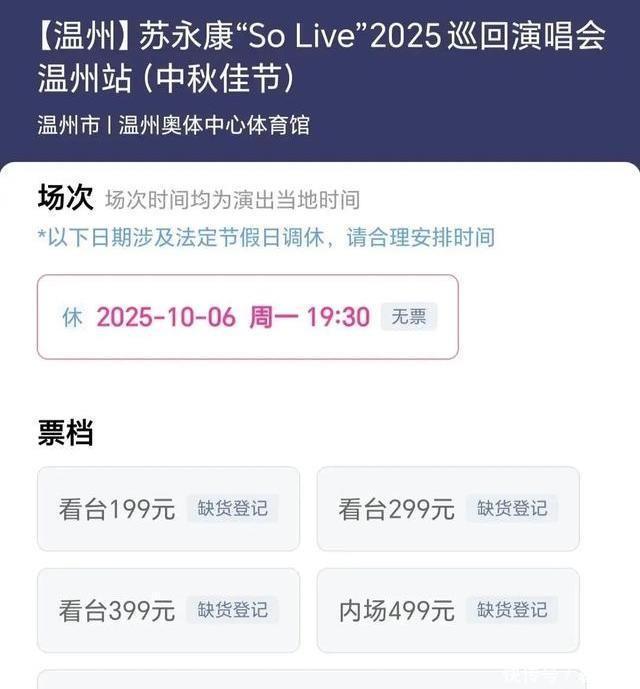Pick the 内场499元 ticket option
The height and width of the screenshot is (689, 640).
(x=448, y=610)
